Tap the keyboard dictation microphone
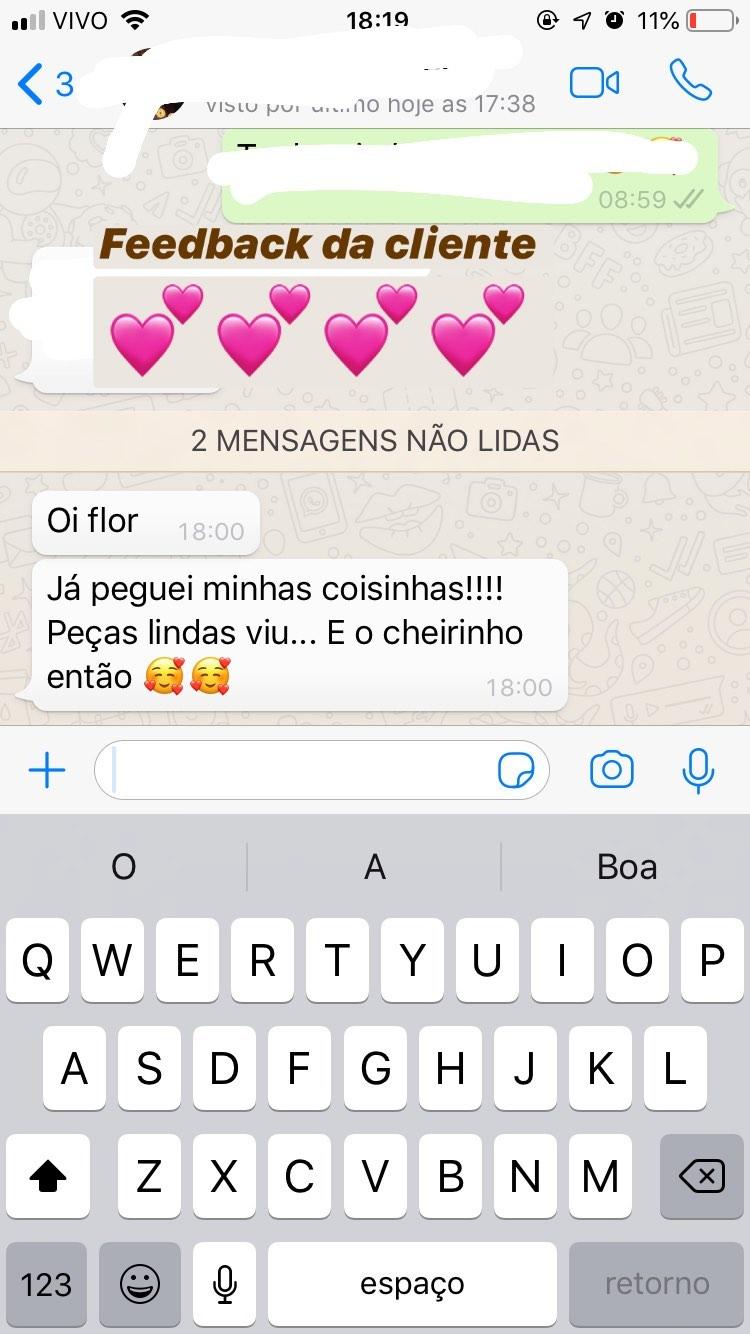 pyautogui.click(x=225, y=1284)
